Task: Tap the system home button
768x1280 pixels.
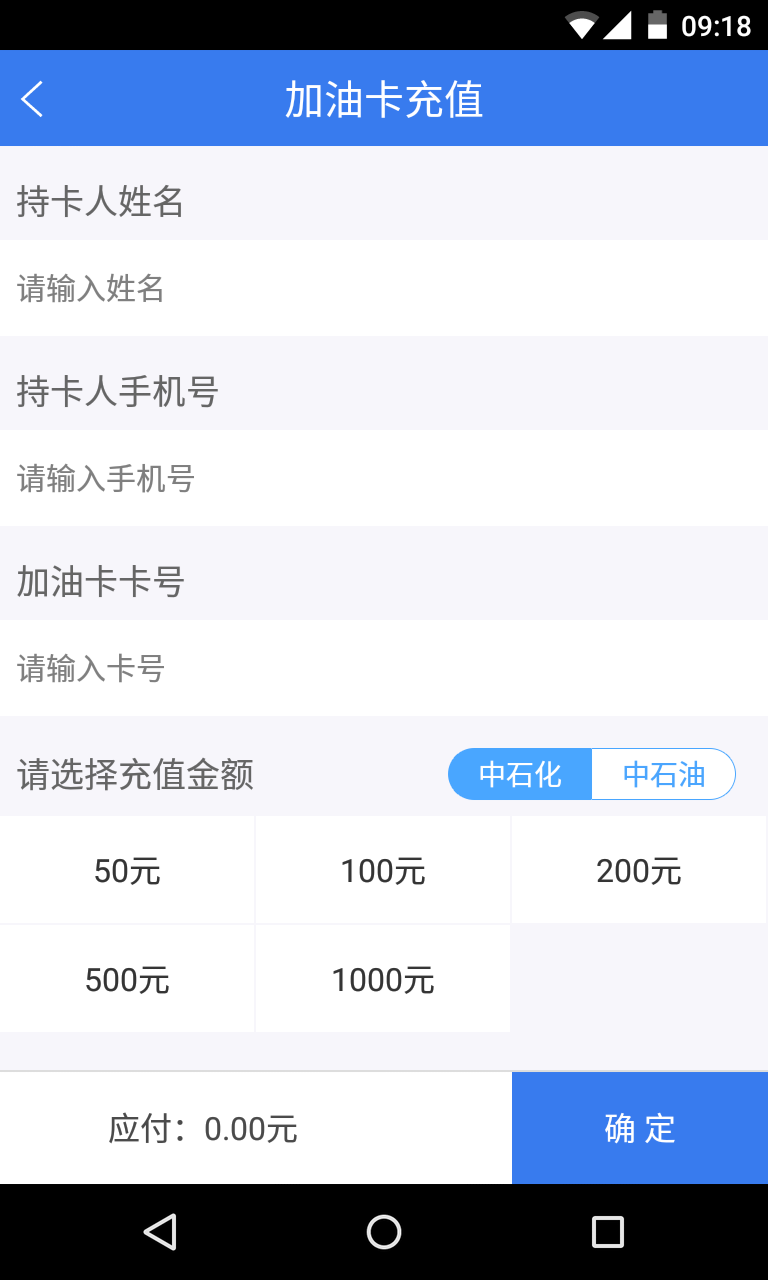Action: (x=384, y=1232)
